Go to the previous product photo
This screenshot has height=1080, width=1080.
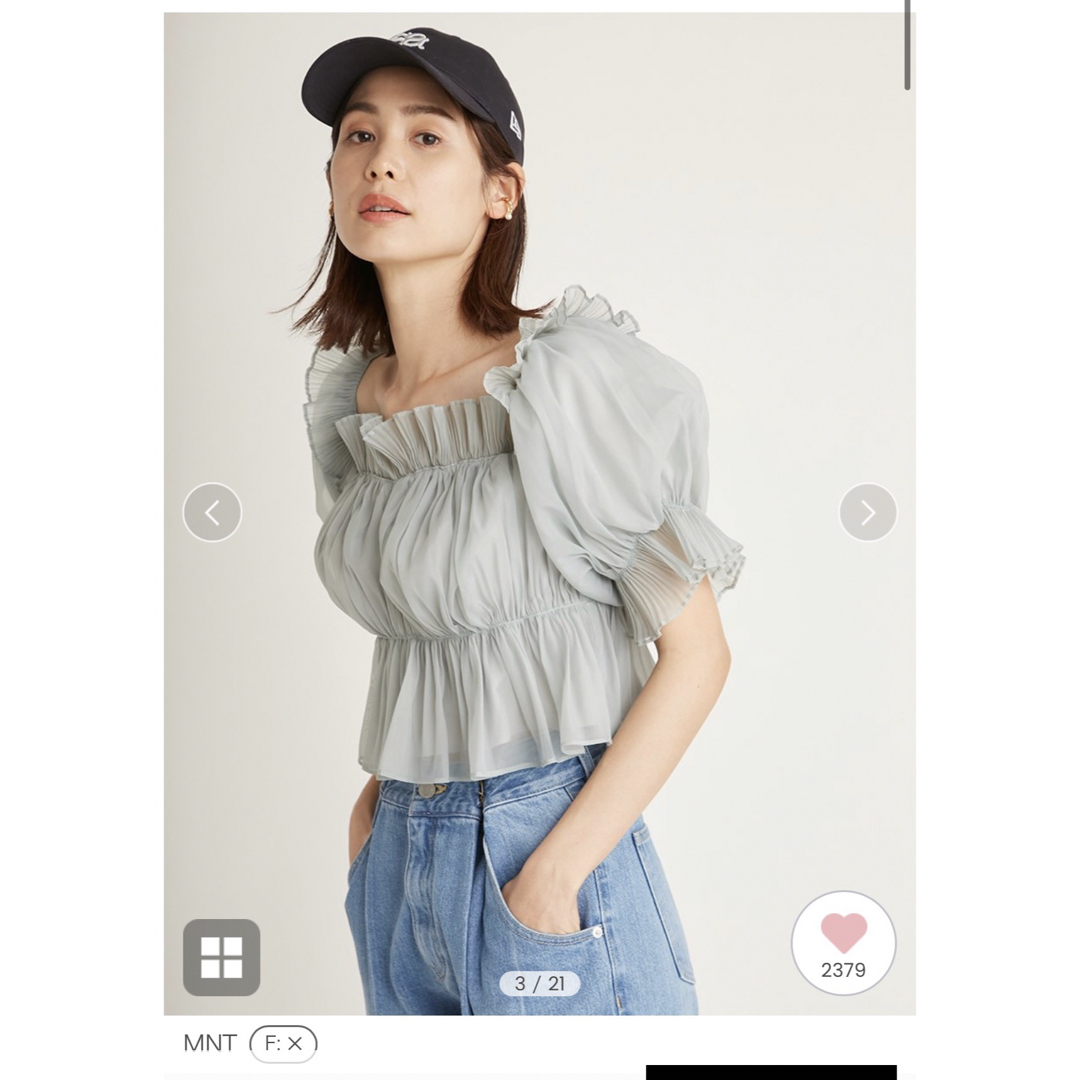pos(212,512)
